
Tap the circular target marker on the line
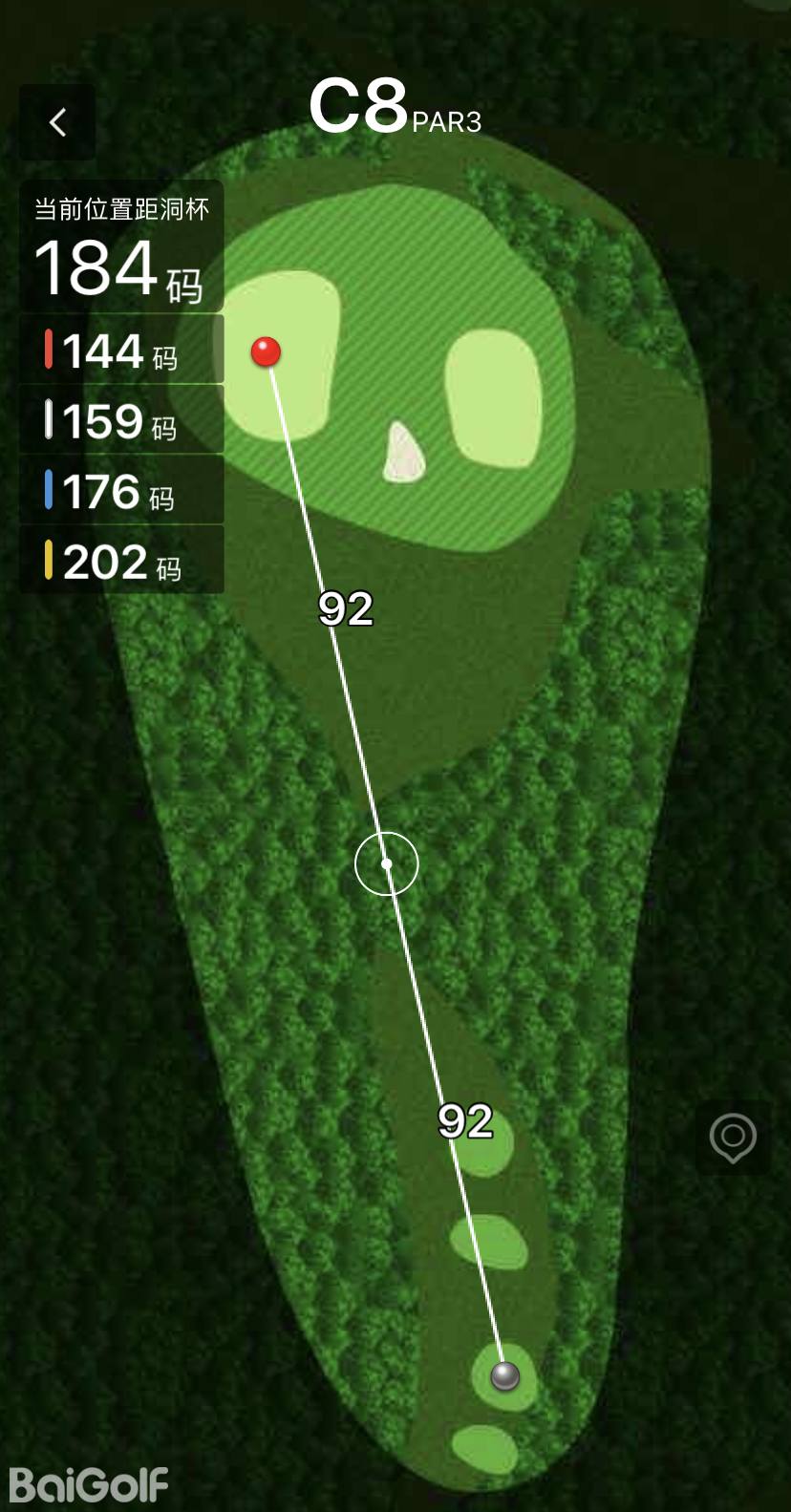point(387,863)
